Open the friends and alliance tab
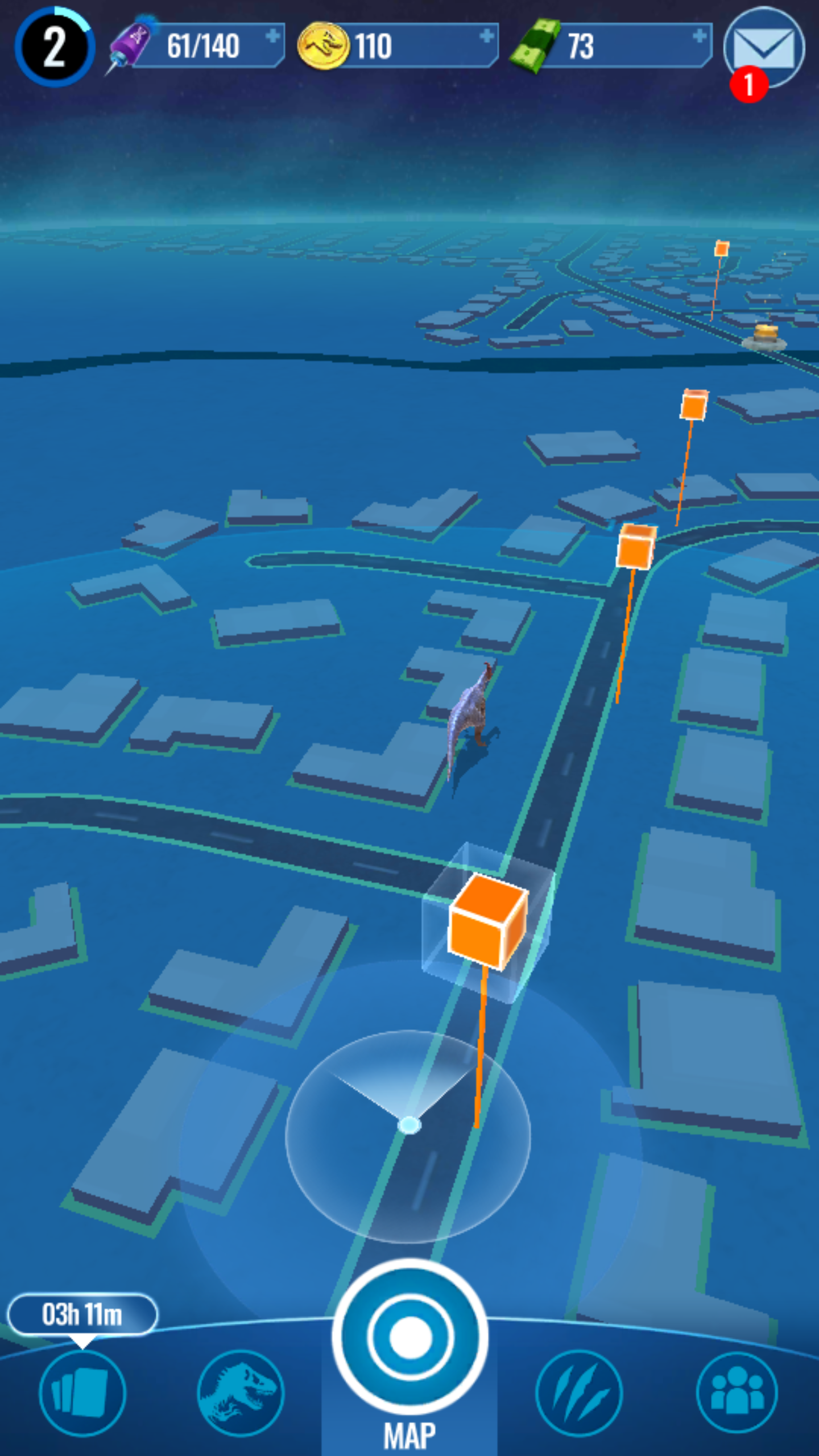Image resolution: width=819 pixels, height=1456 pixels. 737,1393
